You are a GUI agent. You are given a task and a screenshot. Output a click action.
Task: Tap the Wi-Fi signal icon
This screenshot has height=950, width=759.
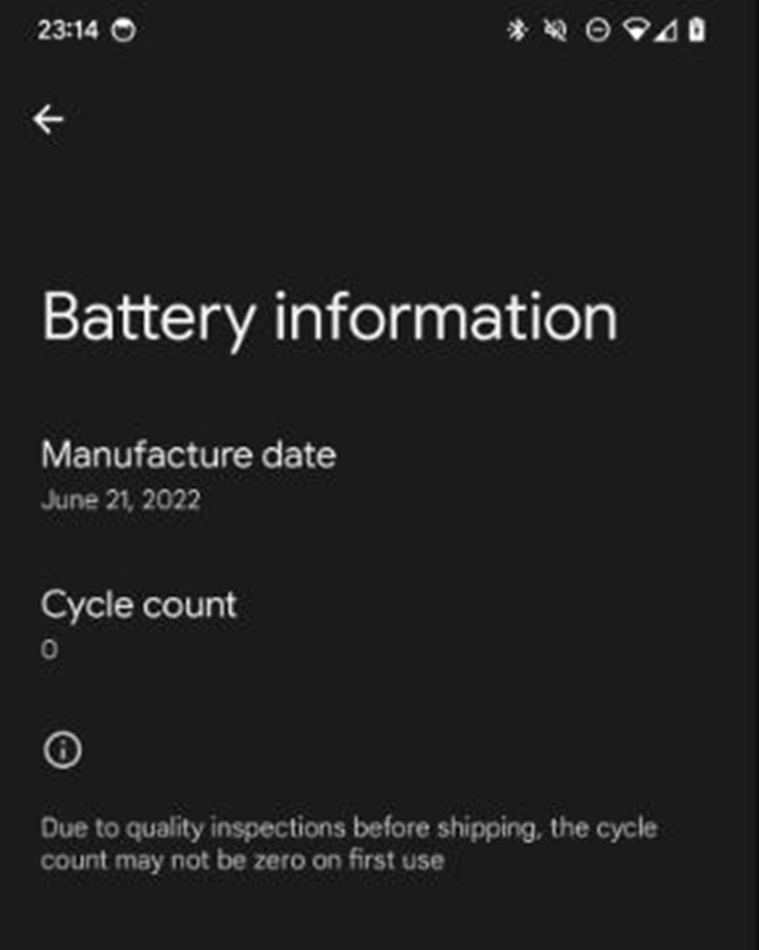pos(636,30)
